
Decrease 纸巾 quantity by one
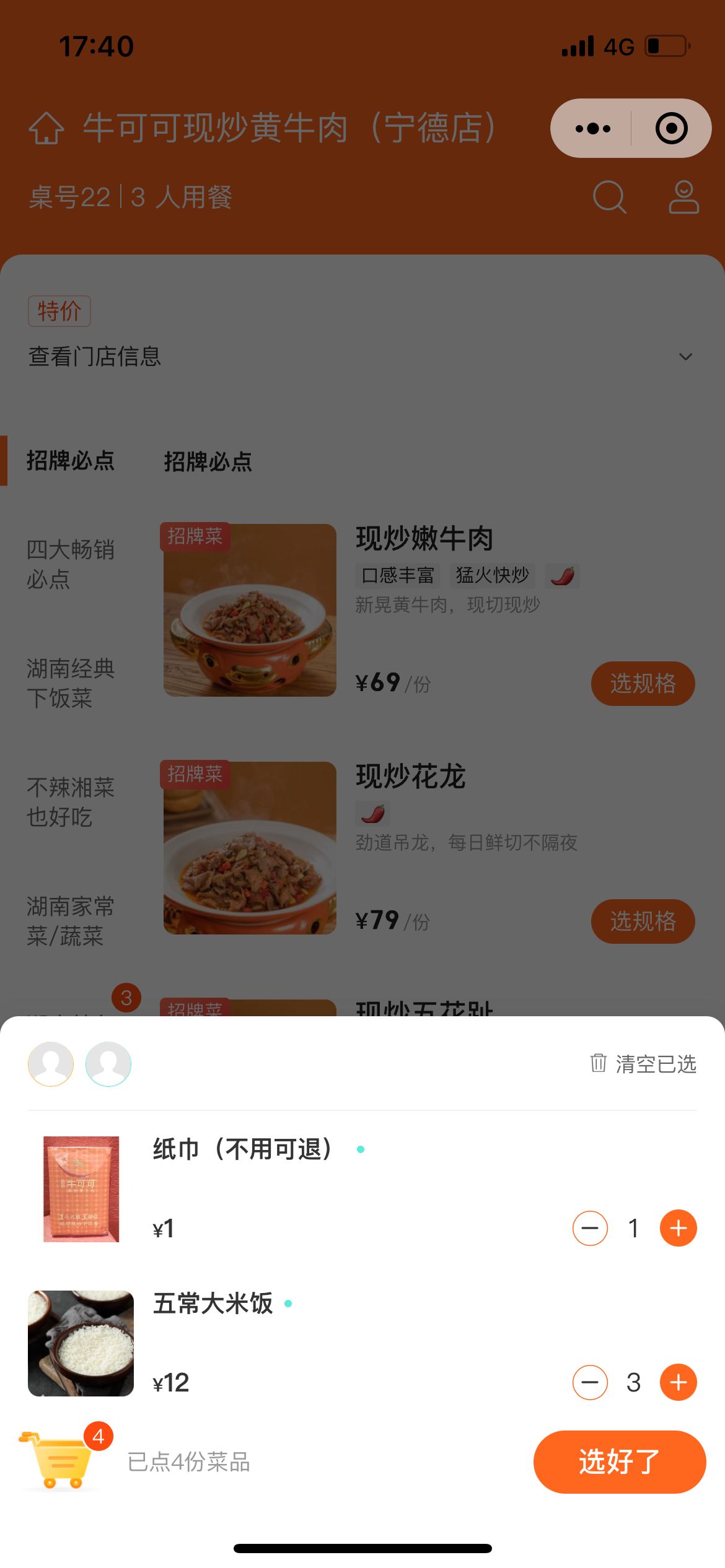click(x=590, y=1228)
